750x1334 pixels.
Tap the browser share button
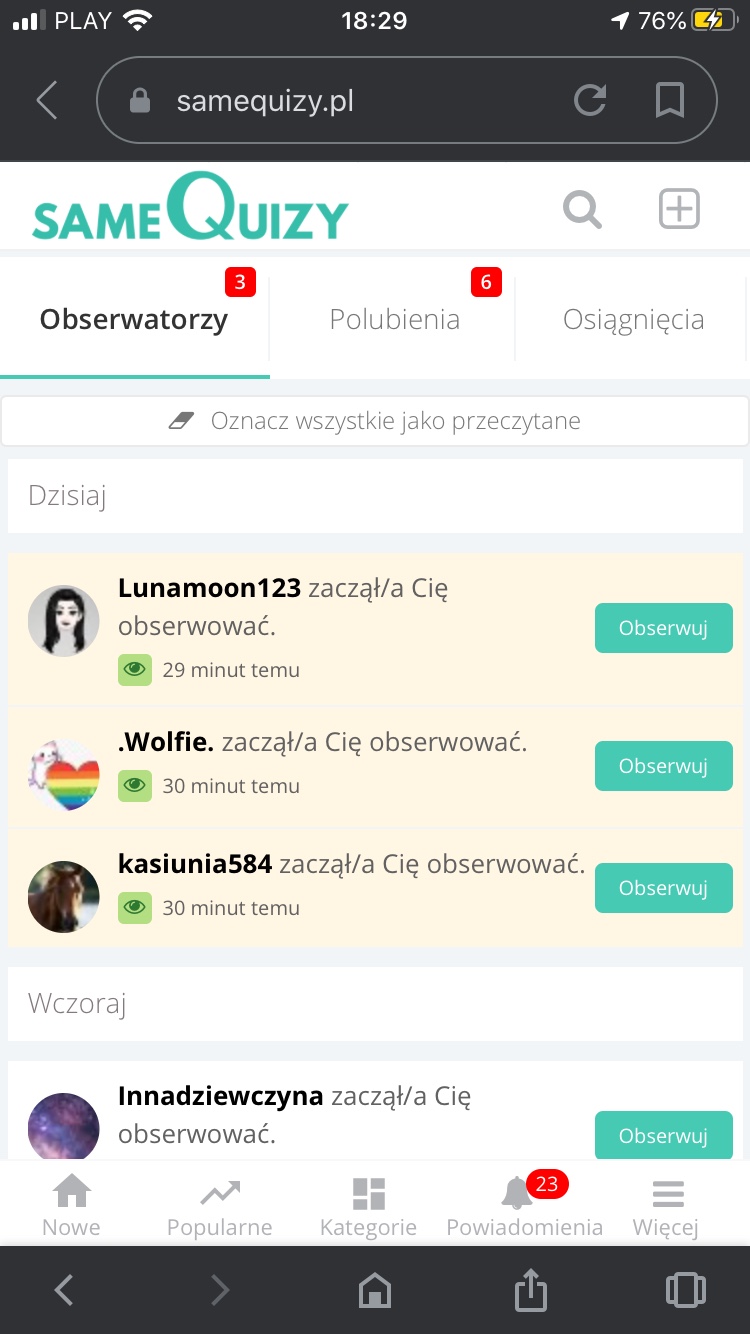(x=530, y=1290)
